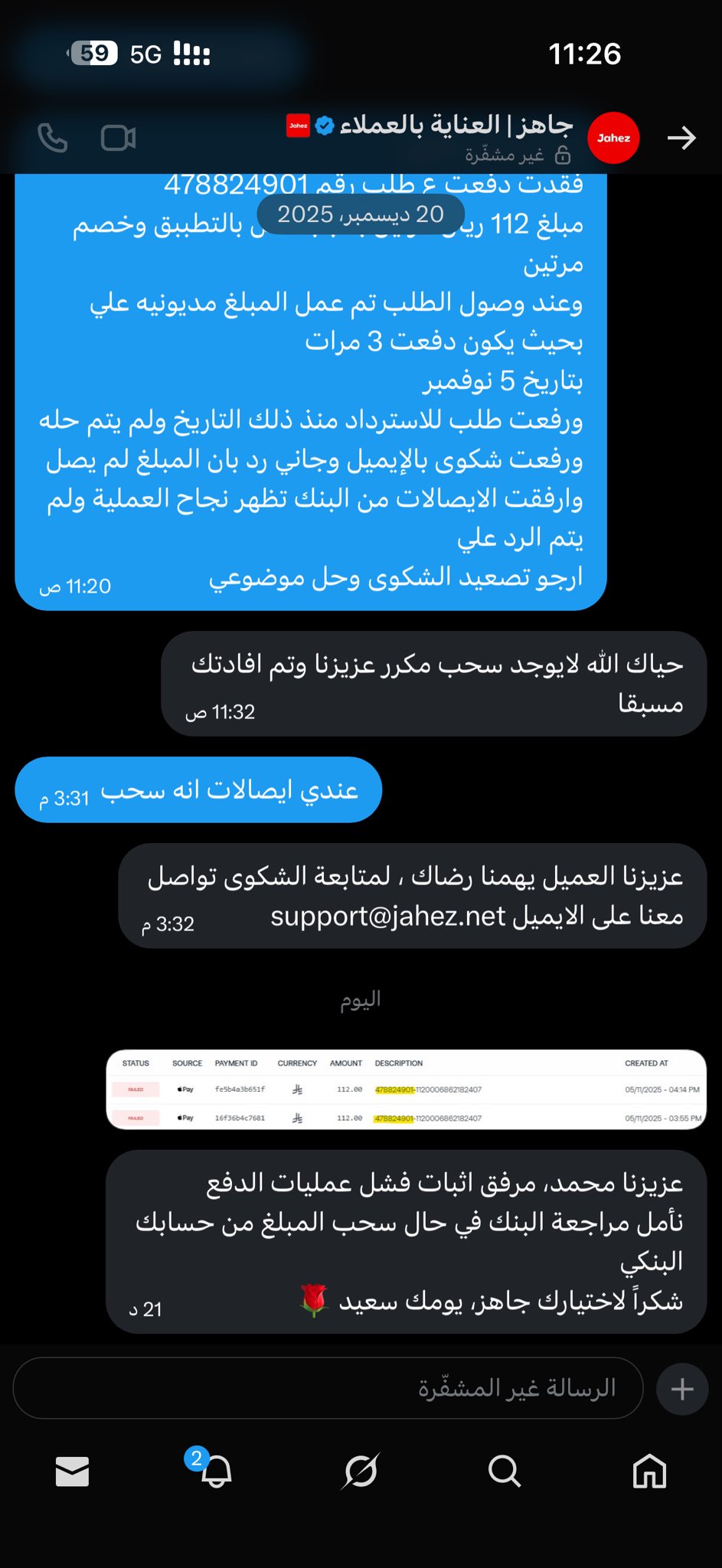Screen dimensions: 722x1568
Task: Start a video call with Jahez support
Action: 119,138
